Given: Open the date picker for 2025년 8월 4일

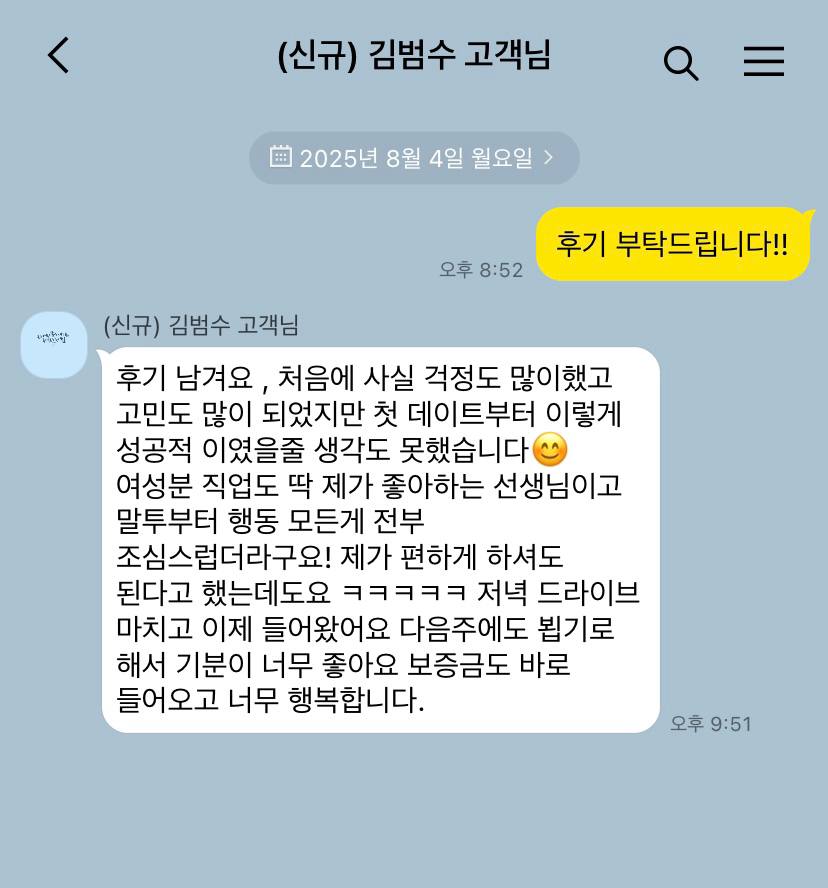Looking at the screenshot, I should 414,158.
